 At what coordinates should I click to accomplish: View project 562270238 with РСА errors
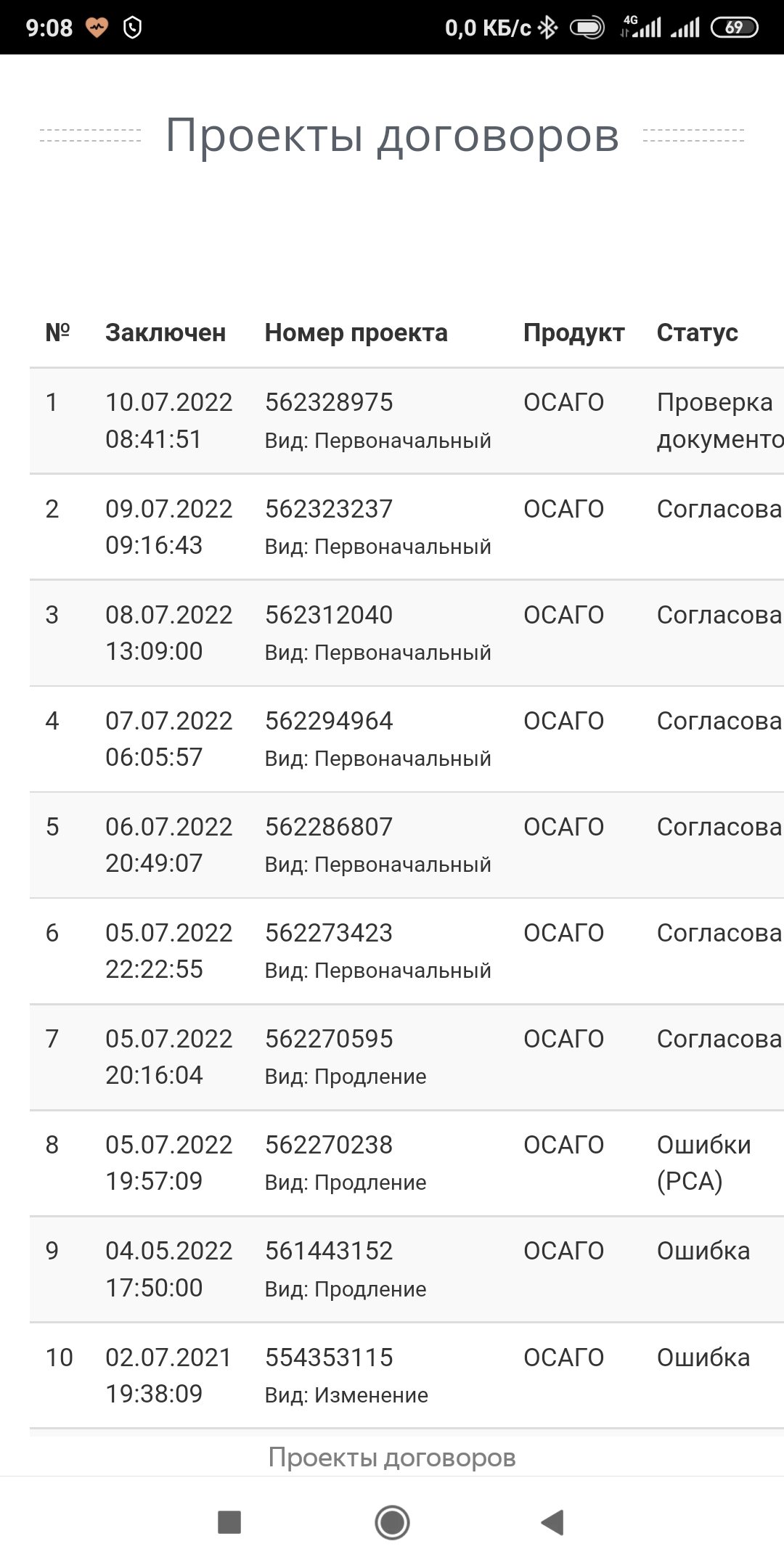tap(329, 1145)
